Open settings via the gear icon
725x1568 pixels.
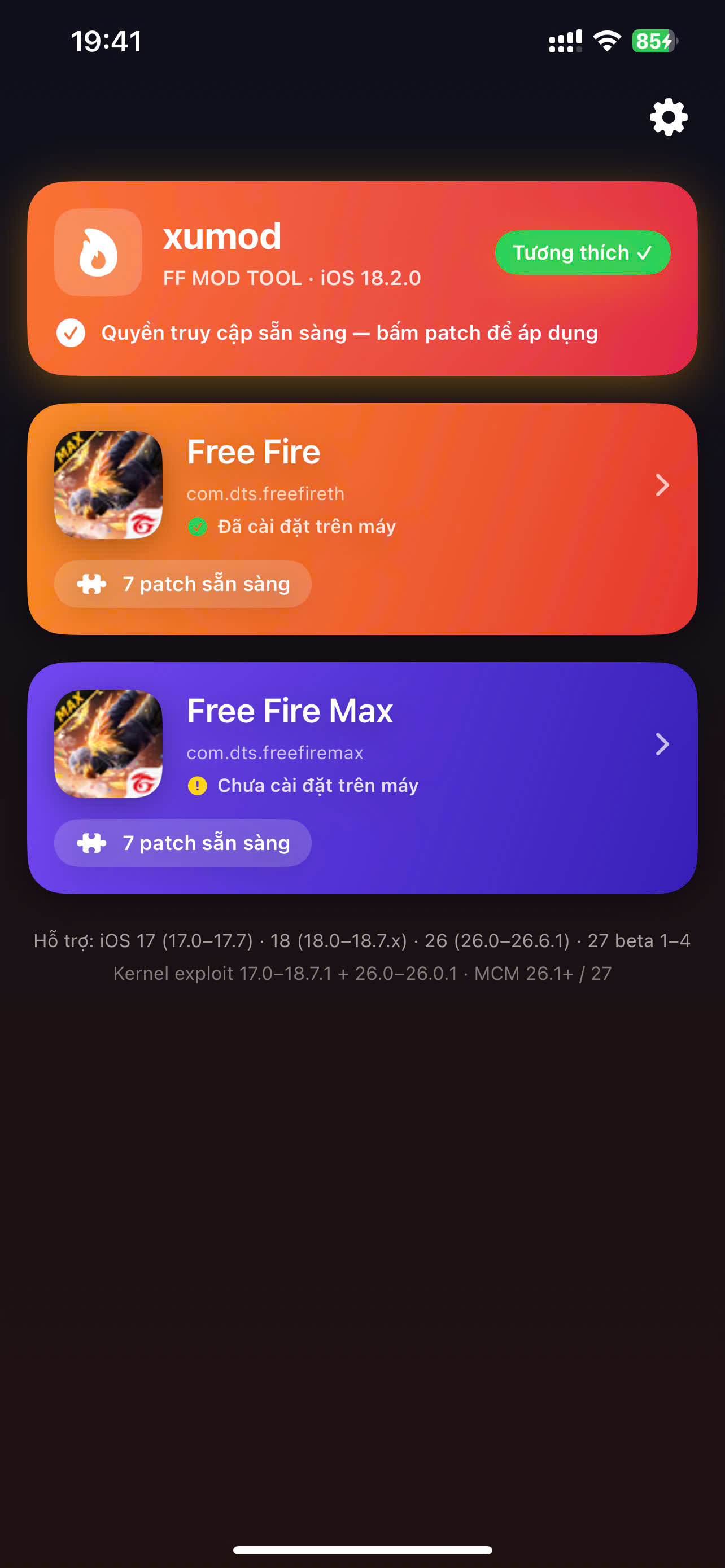pyautogui.click(x=668, y=117)
